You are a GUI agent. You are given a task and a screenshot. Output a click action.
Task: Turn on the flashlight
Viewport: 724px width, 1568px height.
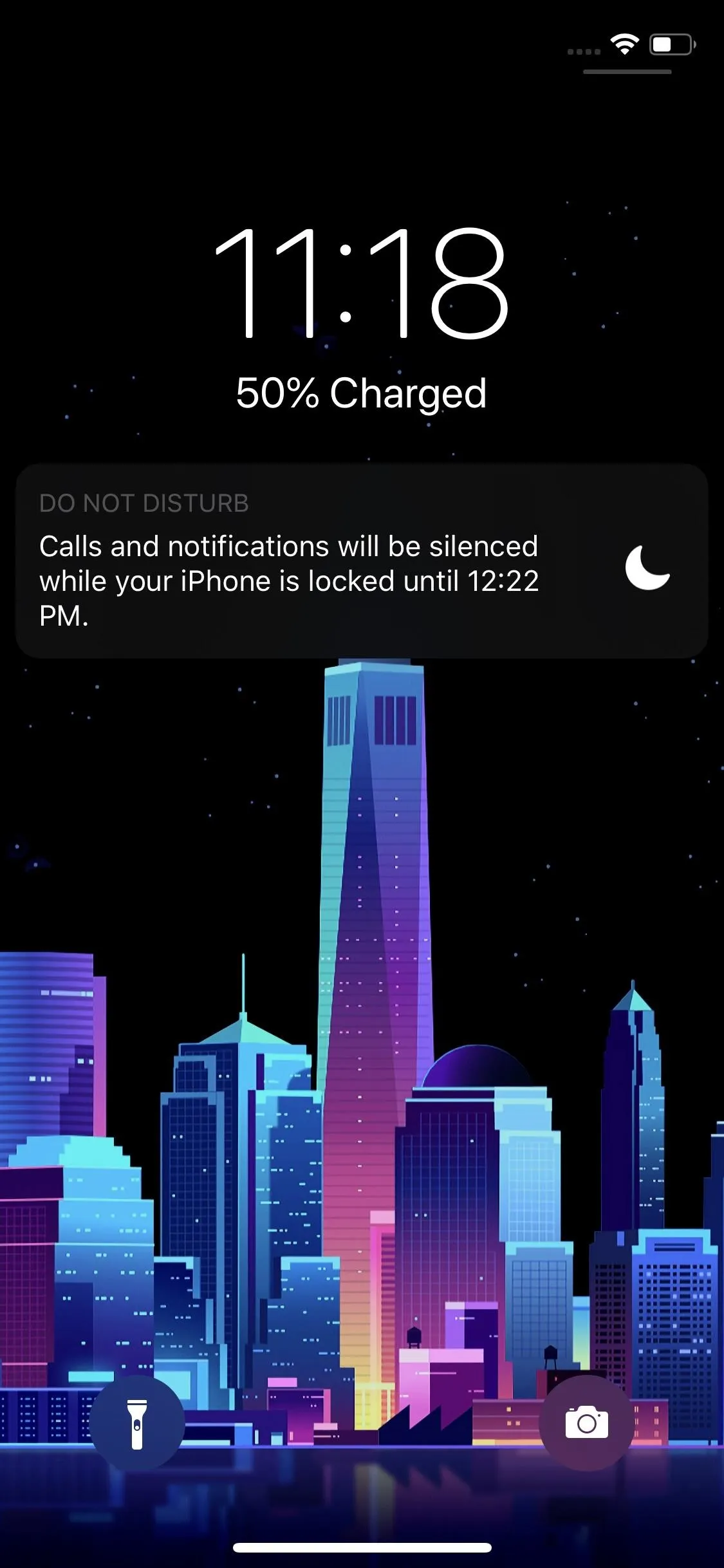(136, 1423)
